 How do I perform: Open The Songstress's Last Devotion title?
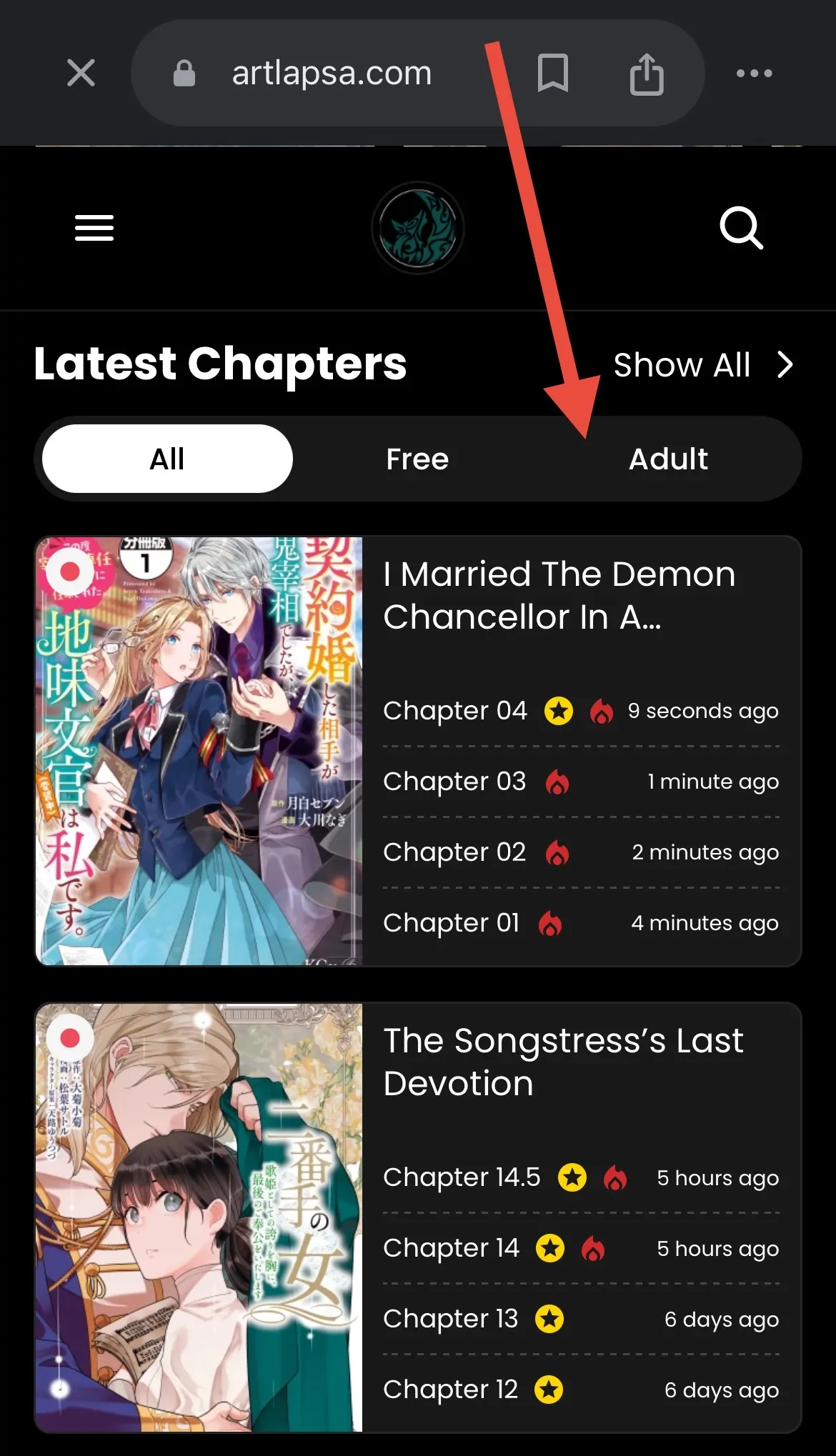pos(563,1062)
